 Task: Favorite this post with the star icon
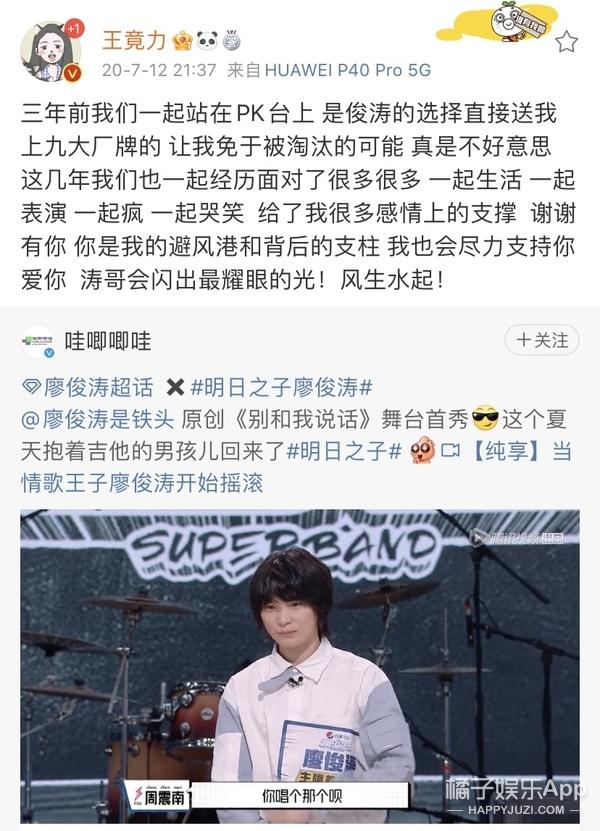[566, 41]
